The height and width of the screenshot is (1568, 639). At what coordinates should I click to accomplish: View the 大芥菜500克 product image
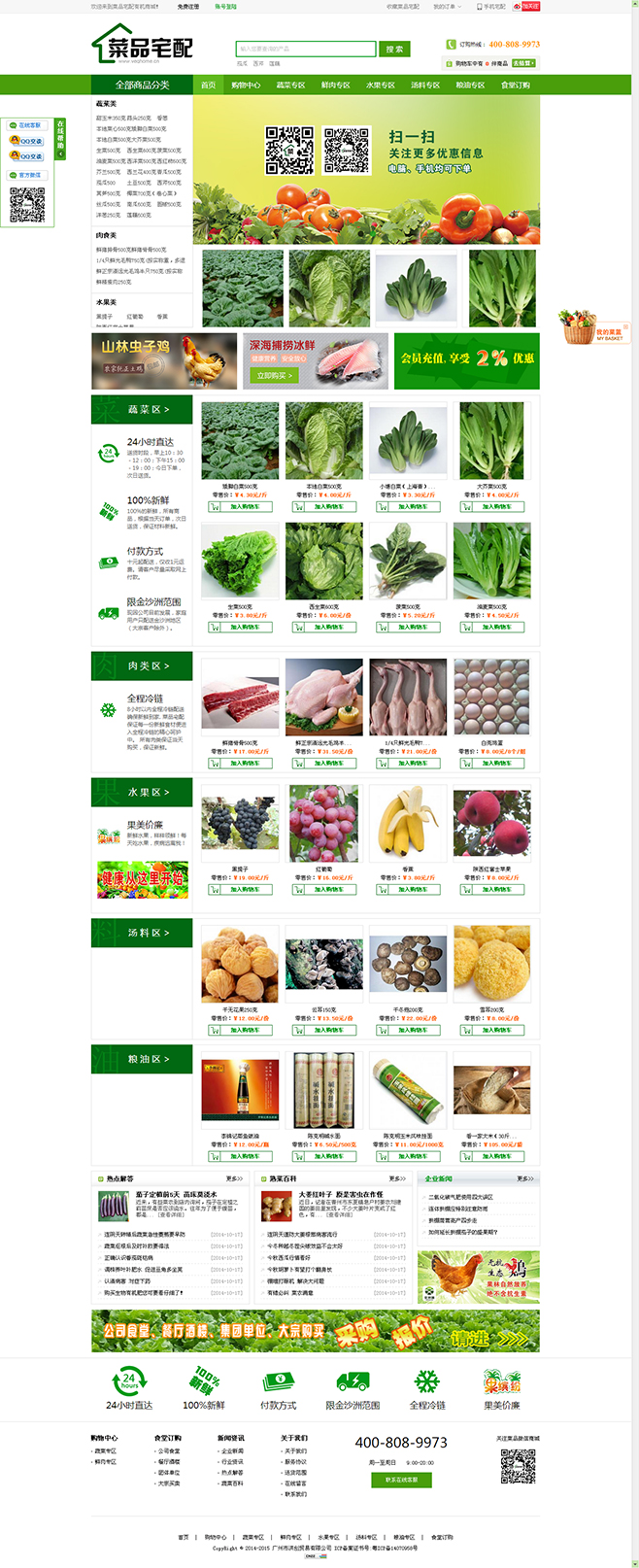[x=492, y=441]
